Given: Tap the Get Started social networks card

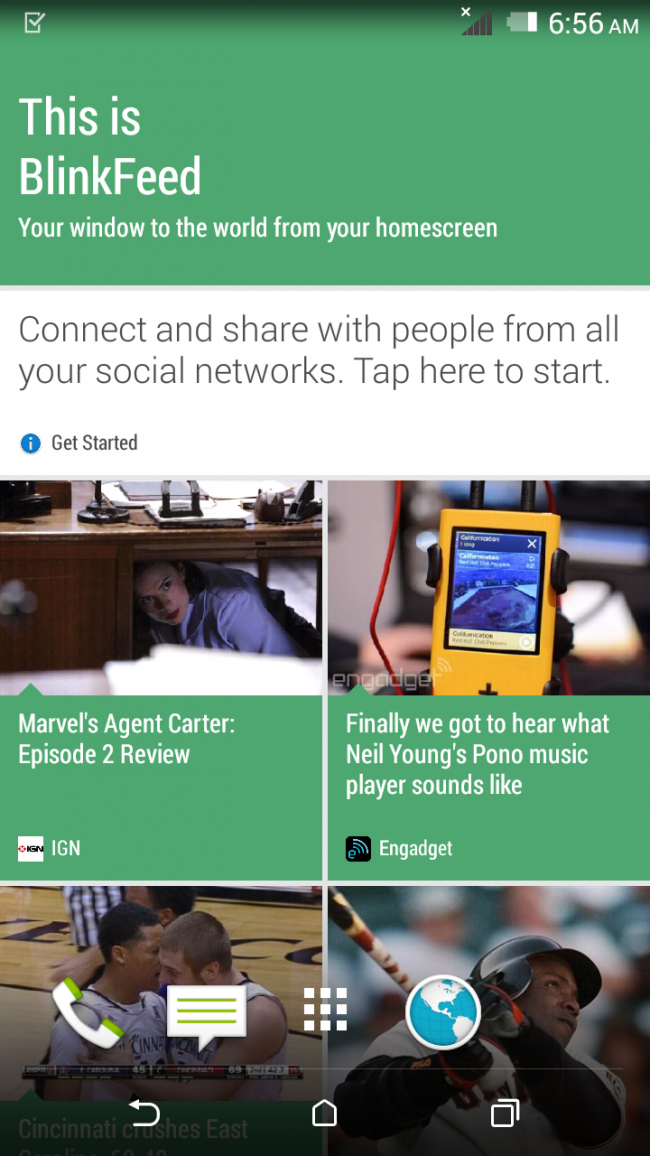Looking at the screenshot, I should (324, 382).
